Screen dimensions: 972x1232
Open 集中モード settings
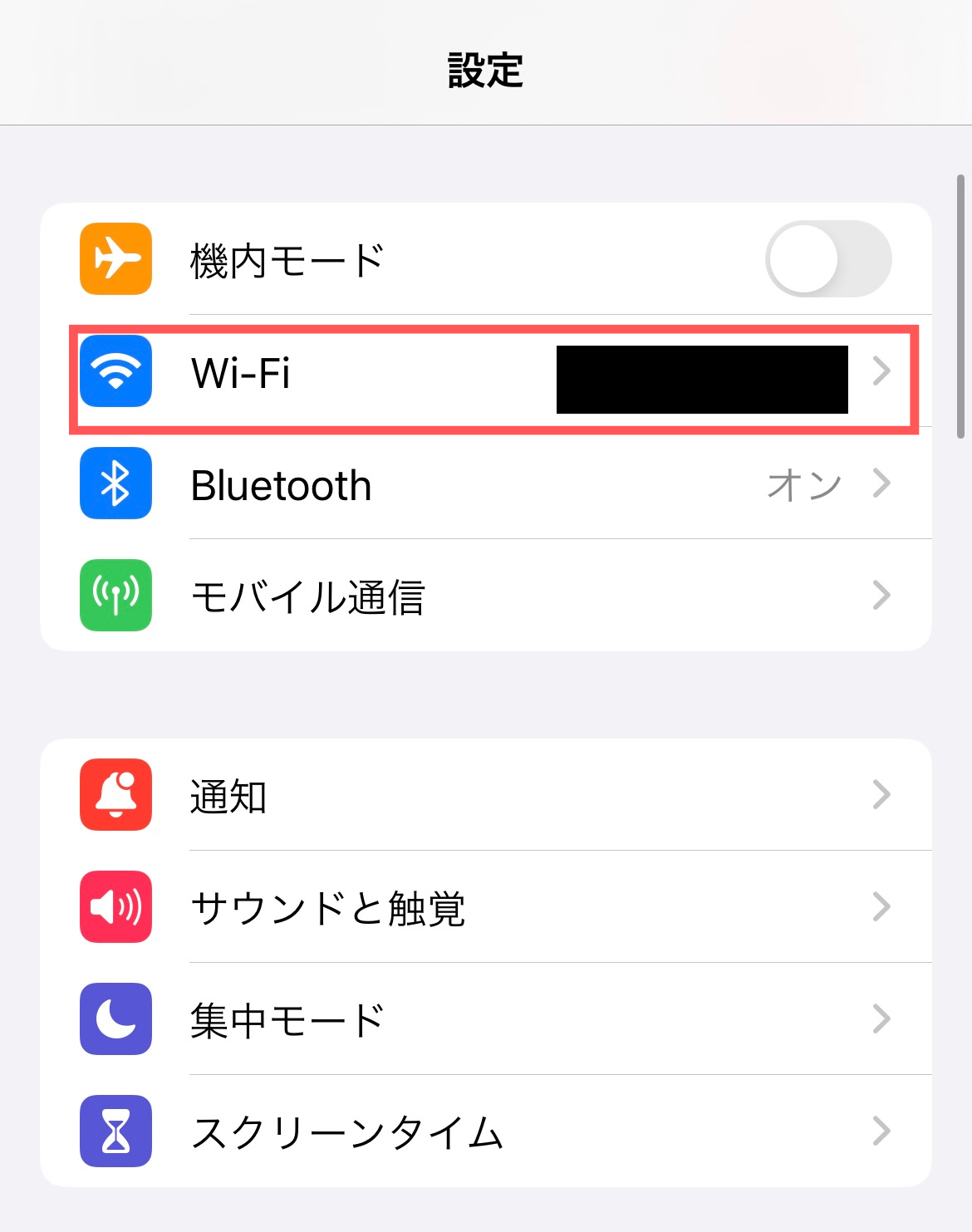point(485,1019)
